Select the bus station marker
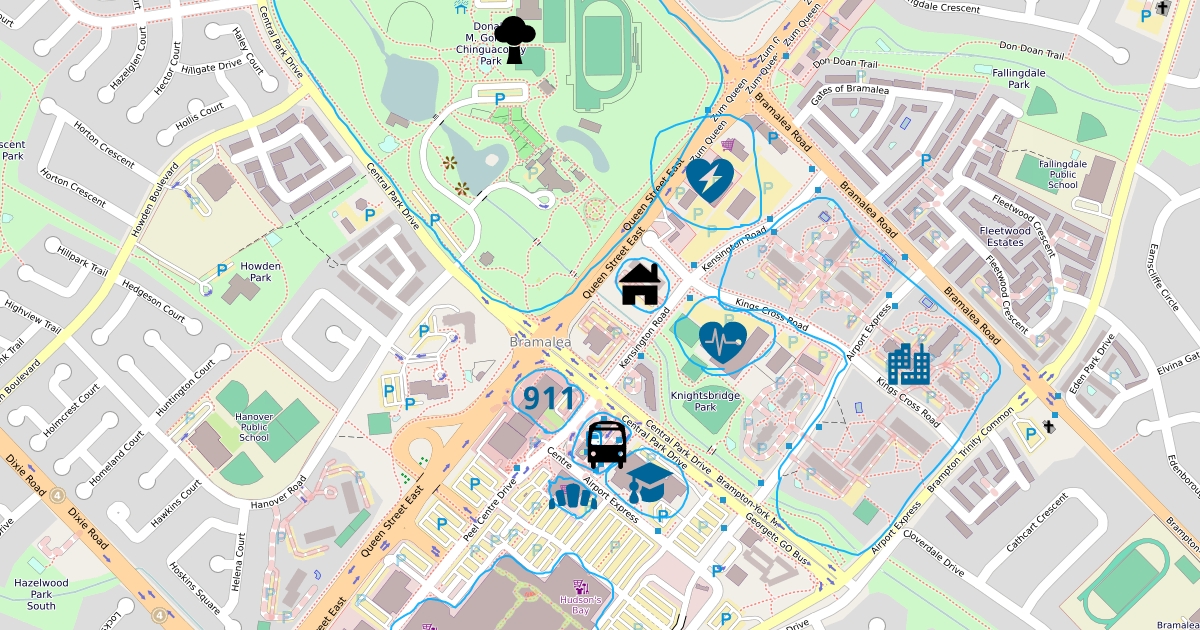Screen dimensions: 1200x630 point(607,444)
